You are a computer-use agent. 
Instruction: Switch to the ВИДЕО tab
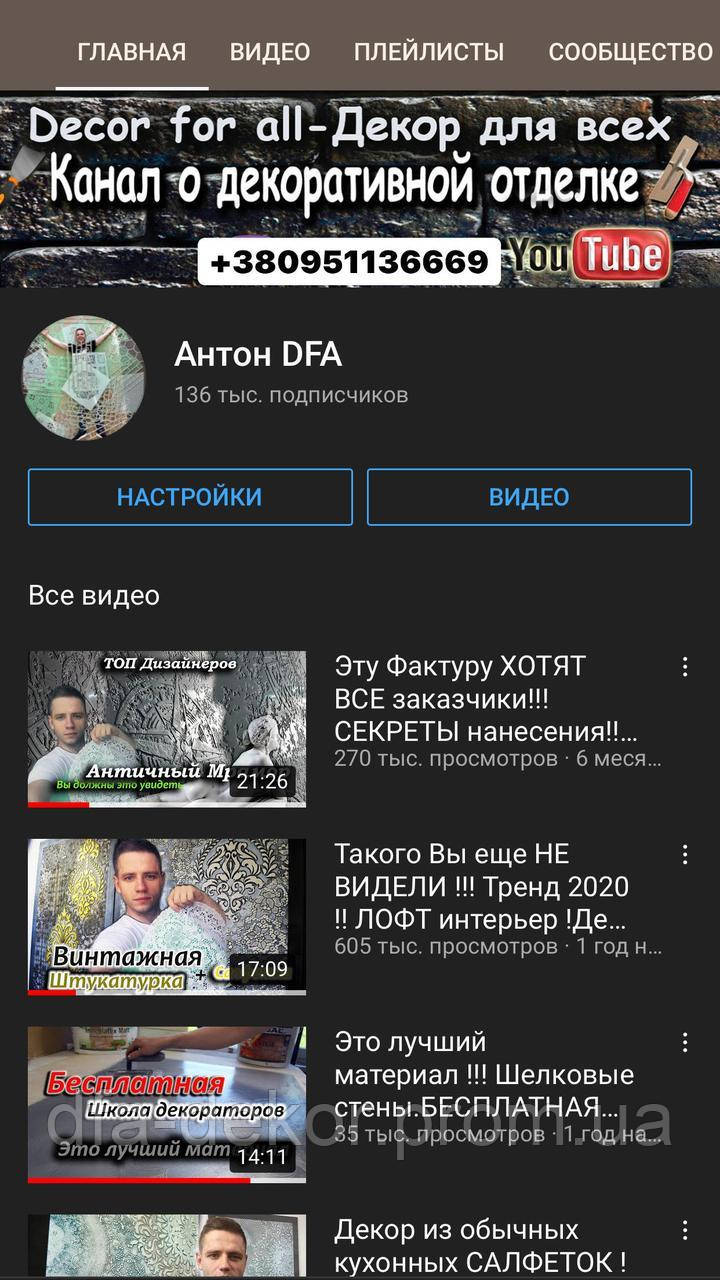[x=270, y=52]
